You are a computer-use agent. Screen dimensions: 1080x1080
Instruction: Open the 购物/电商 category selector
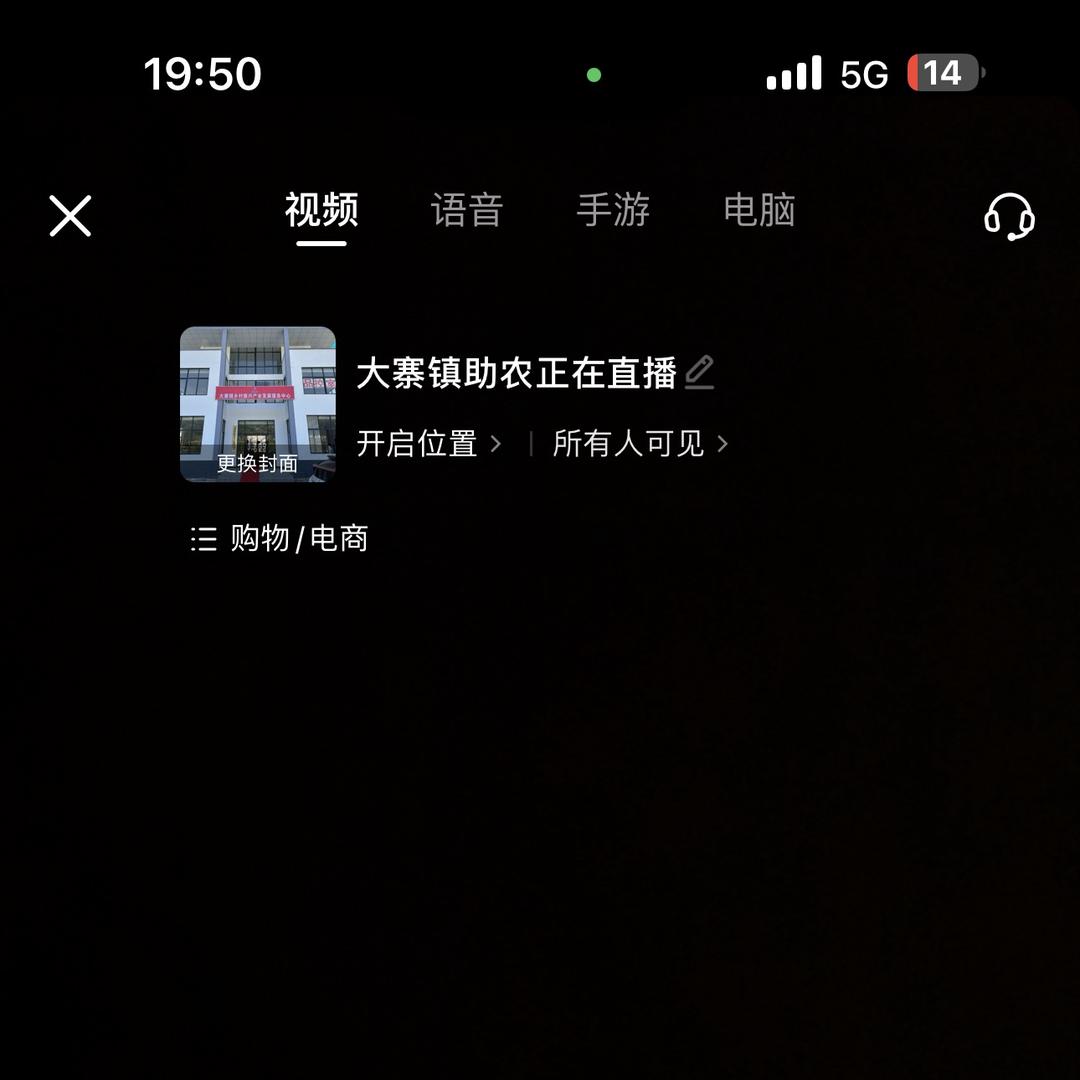click(x=279, y=539)
